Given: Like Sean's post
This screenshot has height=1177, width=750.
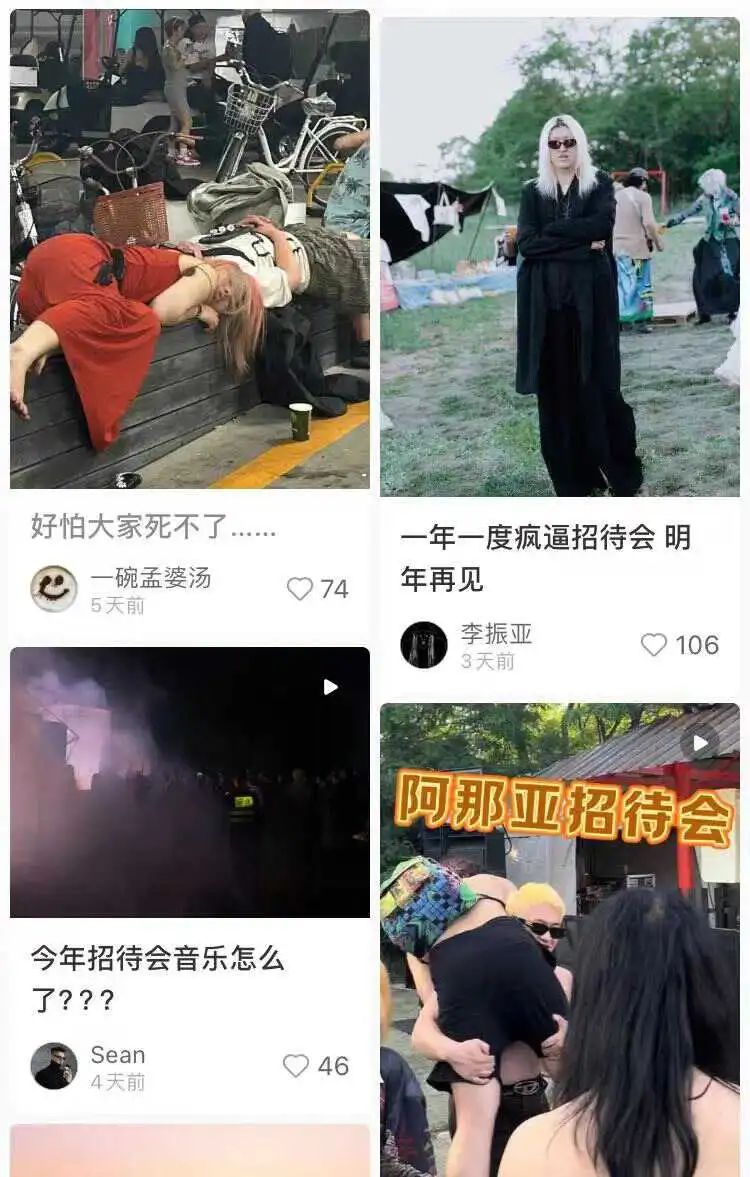Looking at the screenshot, I should click(296, 1066).
